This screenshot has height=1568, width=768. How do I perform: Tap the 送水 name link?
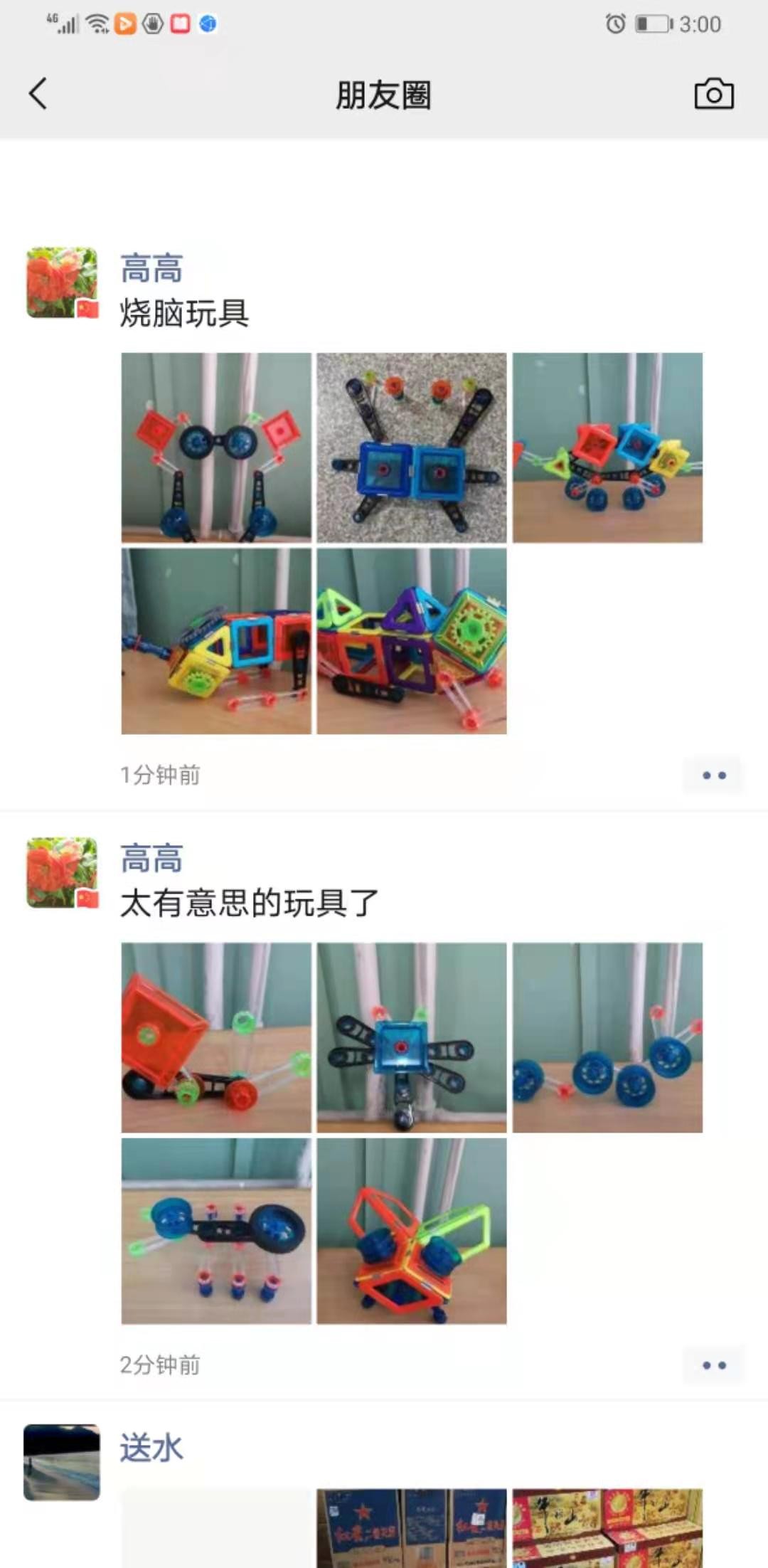click(x=151, y=1448)
